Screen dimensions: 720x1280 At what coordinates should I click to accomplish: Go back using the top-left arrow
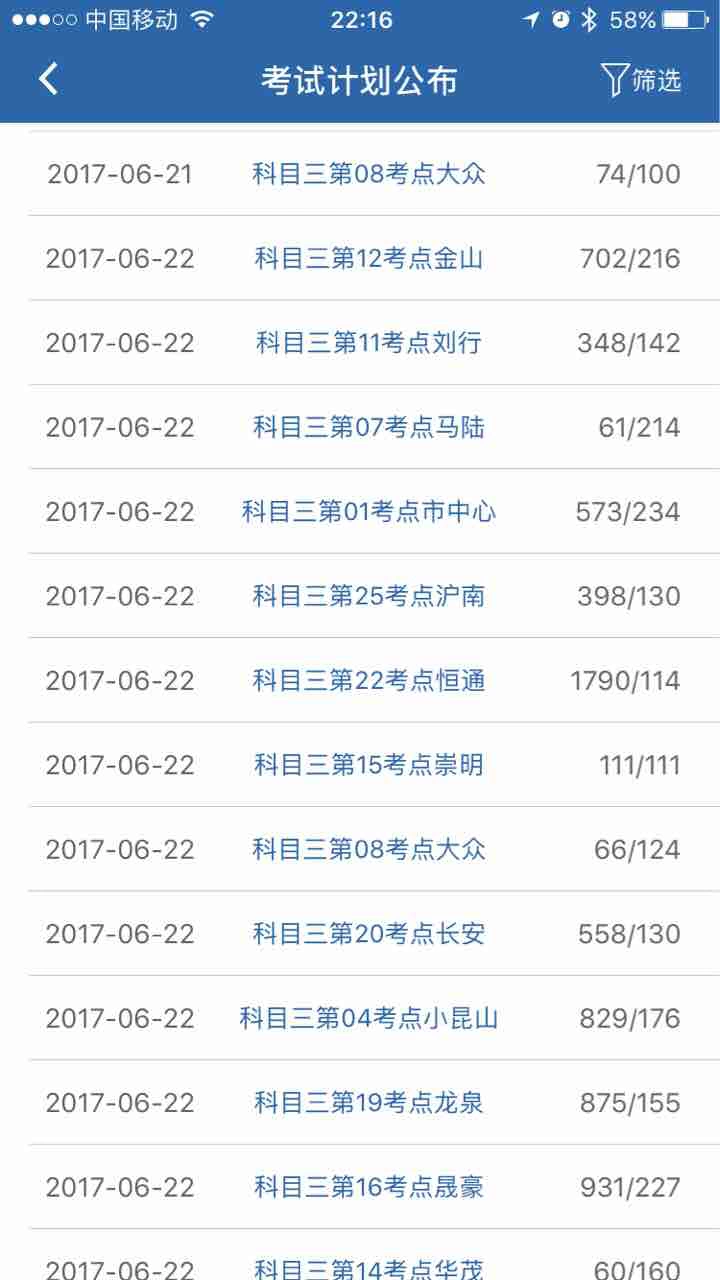(48, 79)
